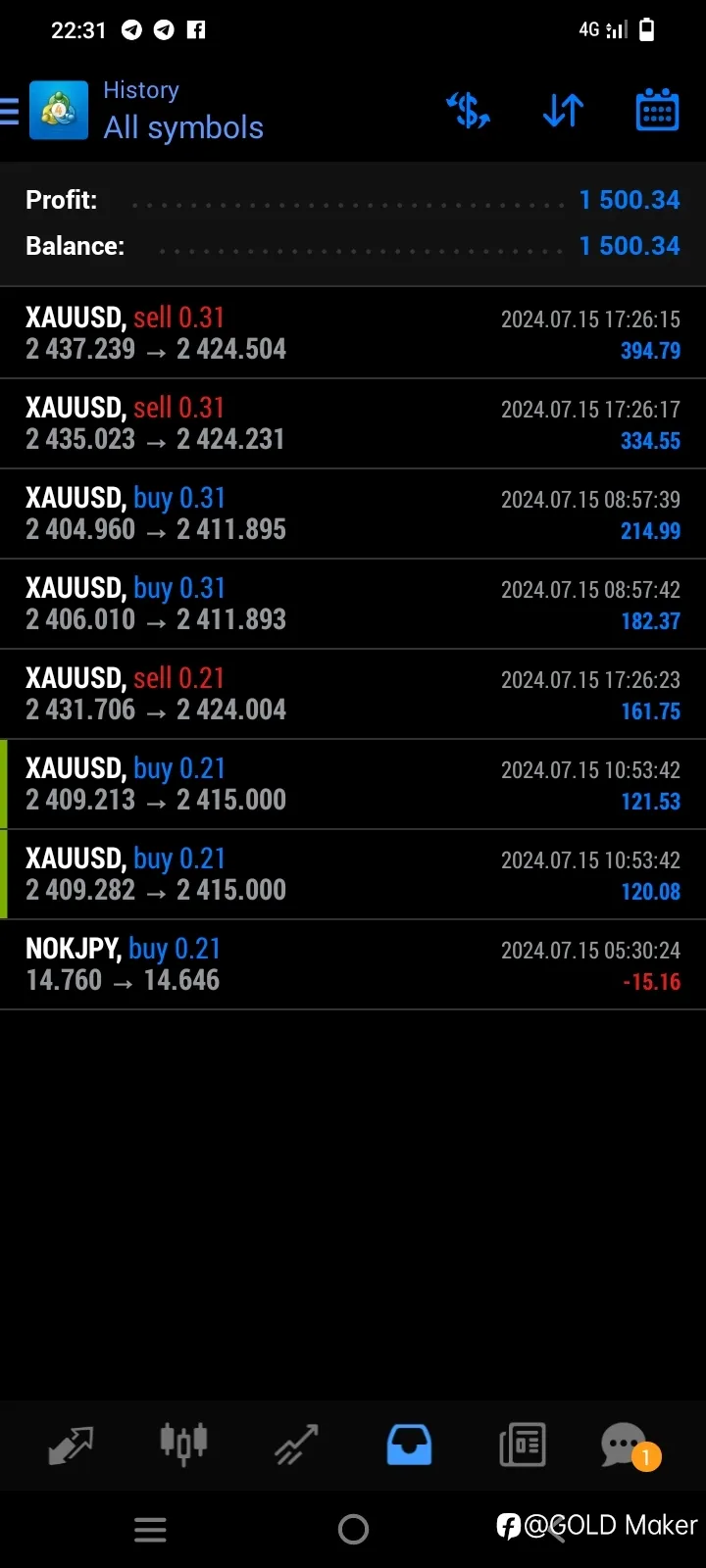706x1568 pixels.
Task: Select XAUUSD buy trade with profit 214.99
Action: click(x=353, y=514)
